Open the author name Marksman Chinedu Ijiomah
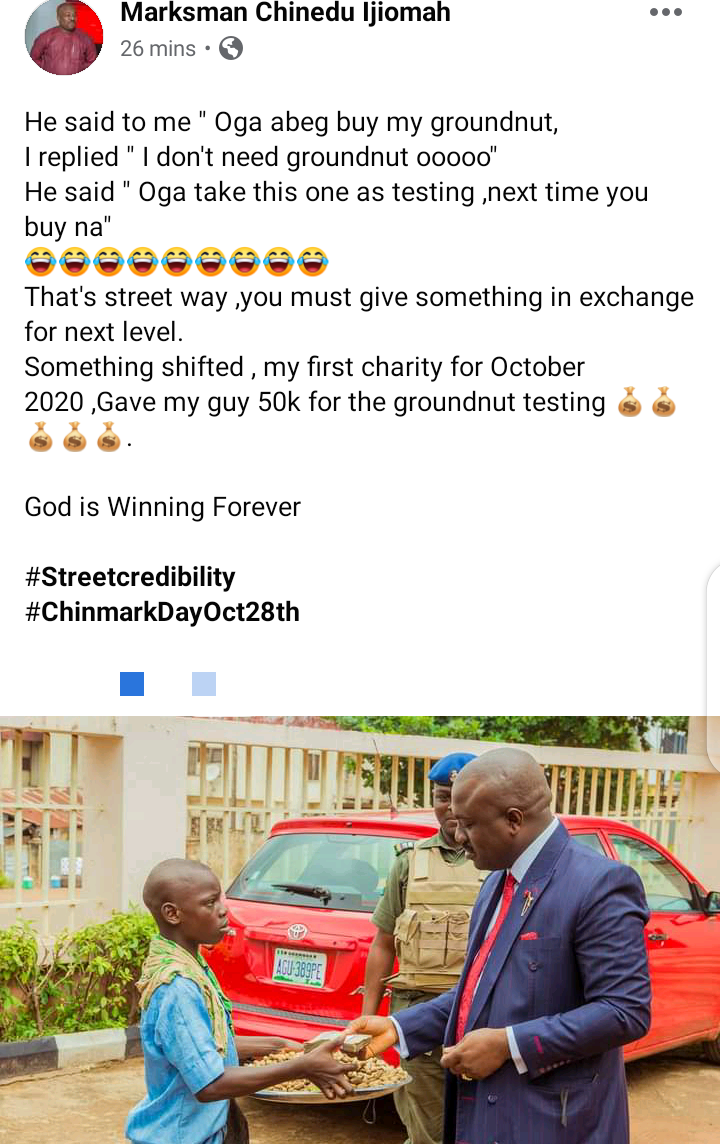720x1144 pixels. pos(285,13)
